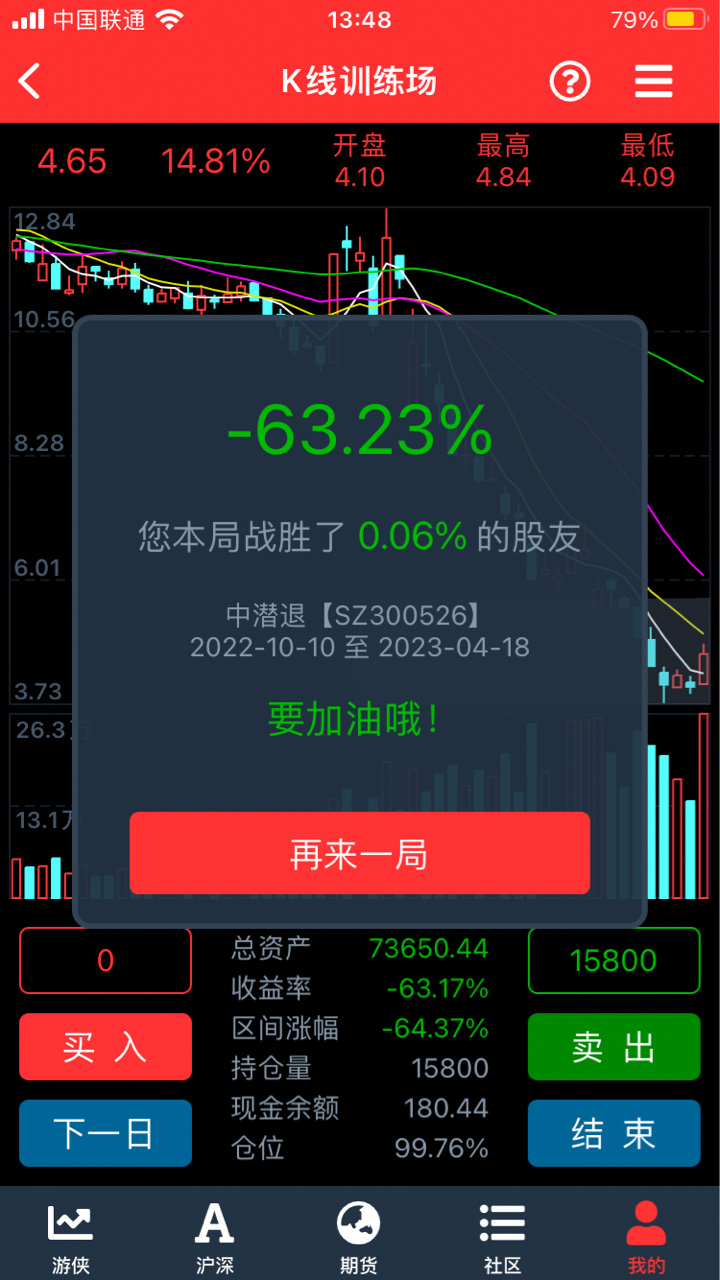Switch to the 期货 tab
The width and height of the screenshot is (720, 1280).
click(358, 1236)
